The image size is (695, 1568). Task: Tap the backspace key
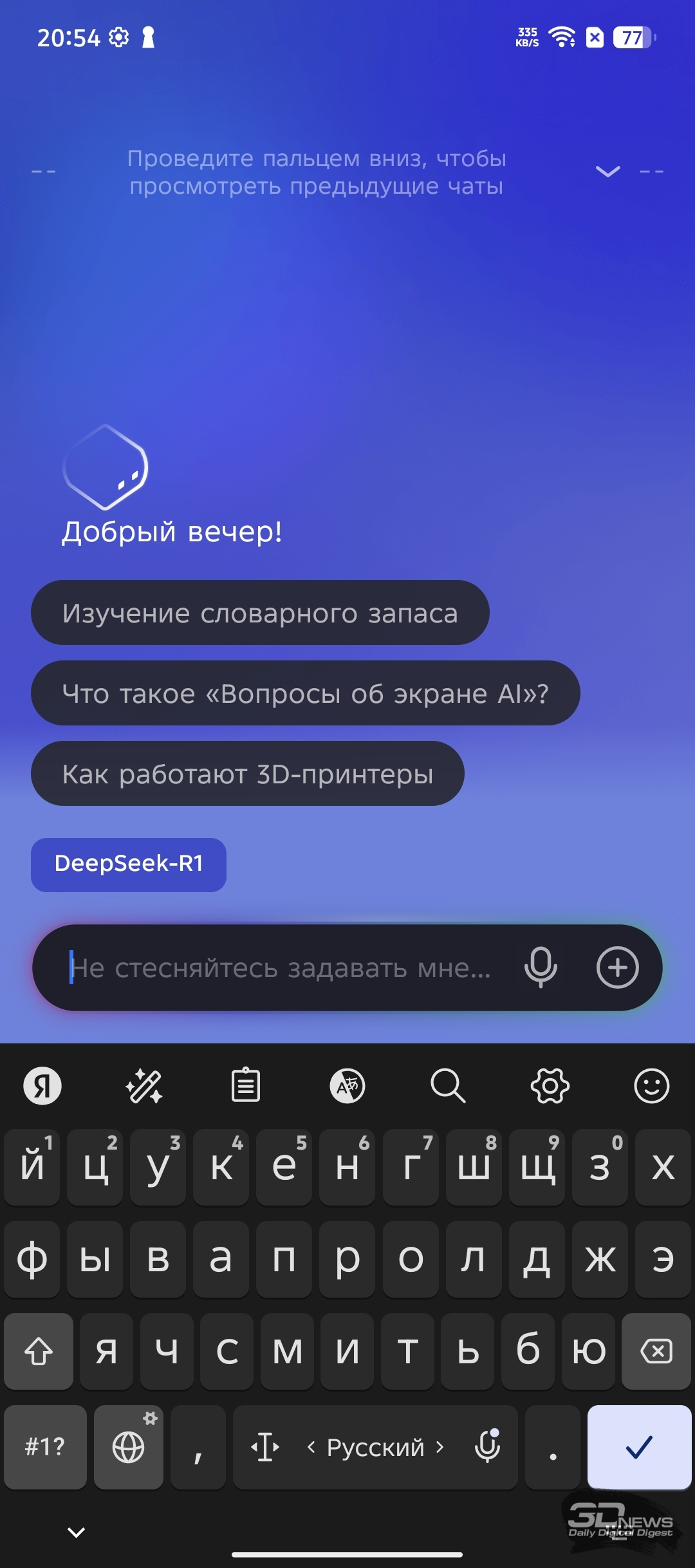tap(656, 1351)
